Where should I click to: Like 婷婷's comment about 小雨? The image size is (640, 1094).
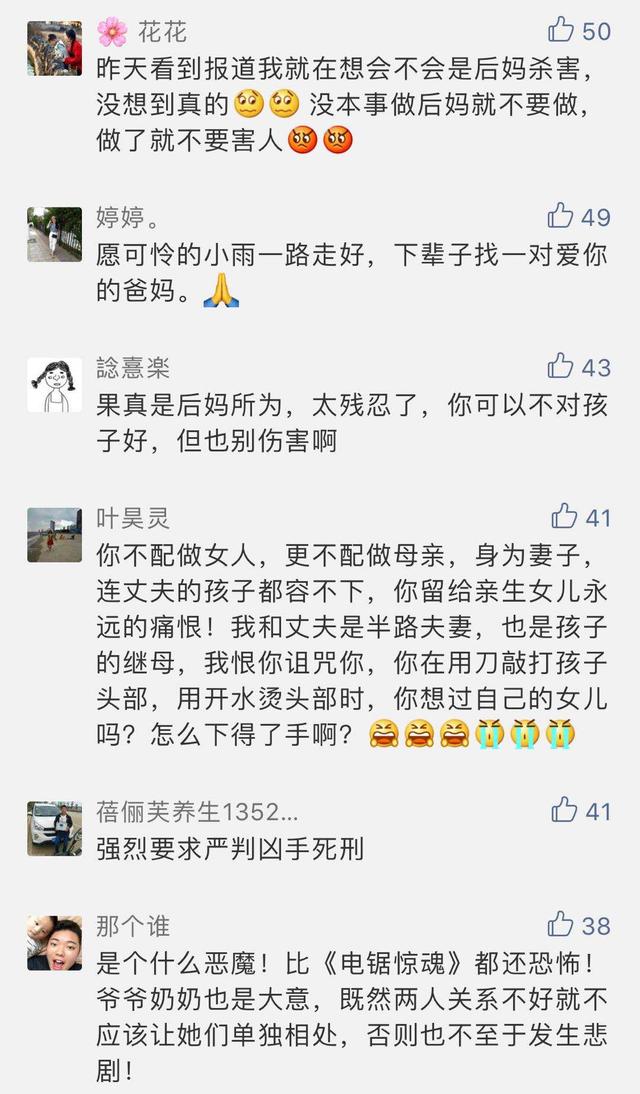[562, 216]
